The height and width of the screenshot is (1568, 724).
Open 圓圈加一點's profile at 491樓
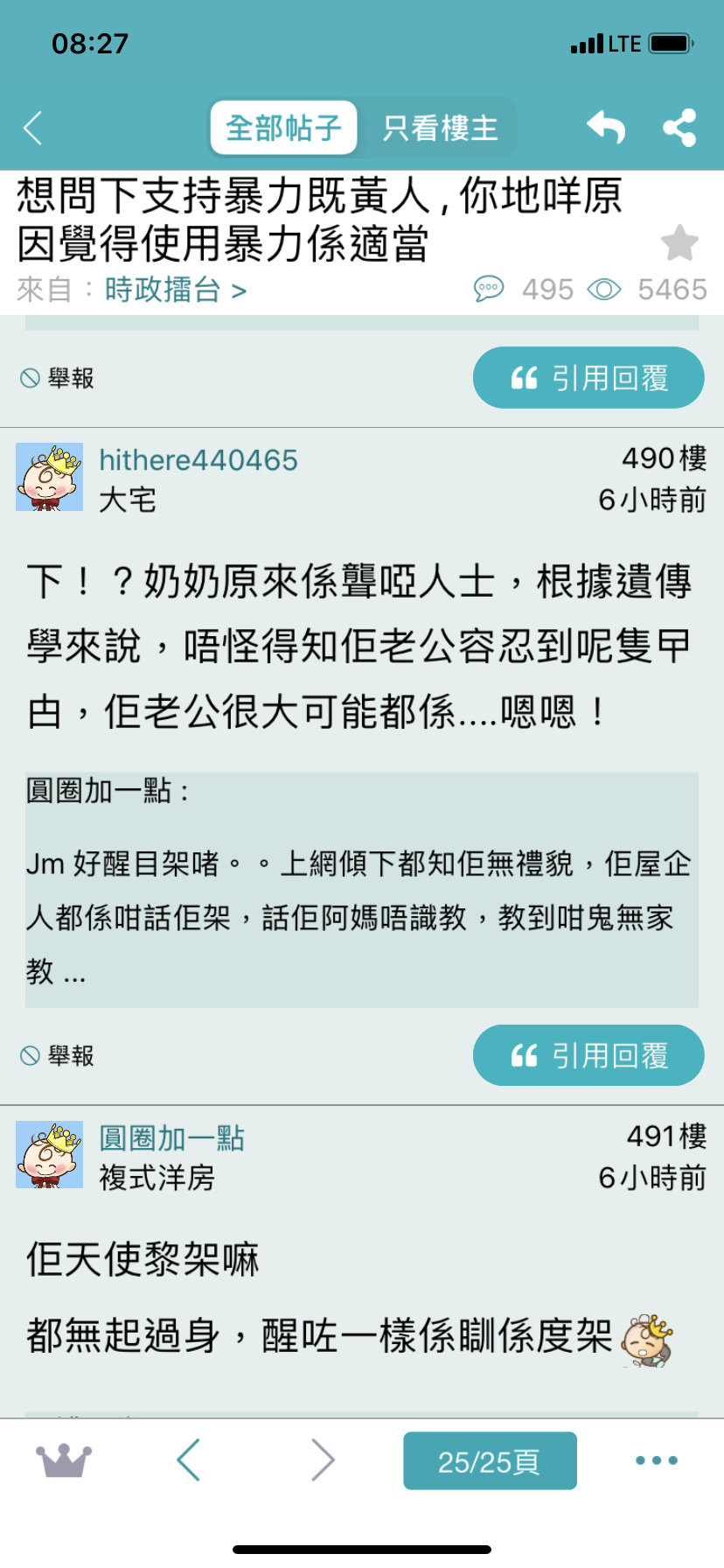pyautogui.click(x=171, y=1137)
